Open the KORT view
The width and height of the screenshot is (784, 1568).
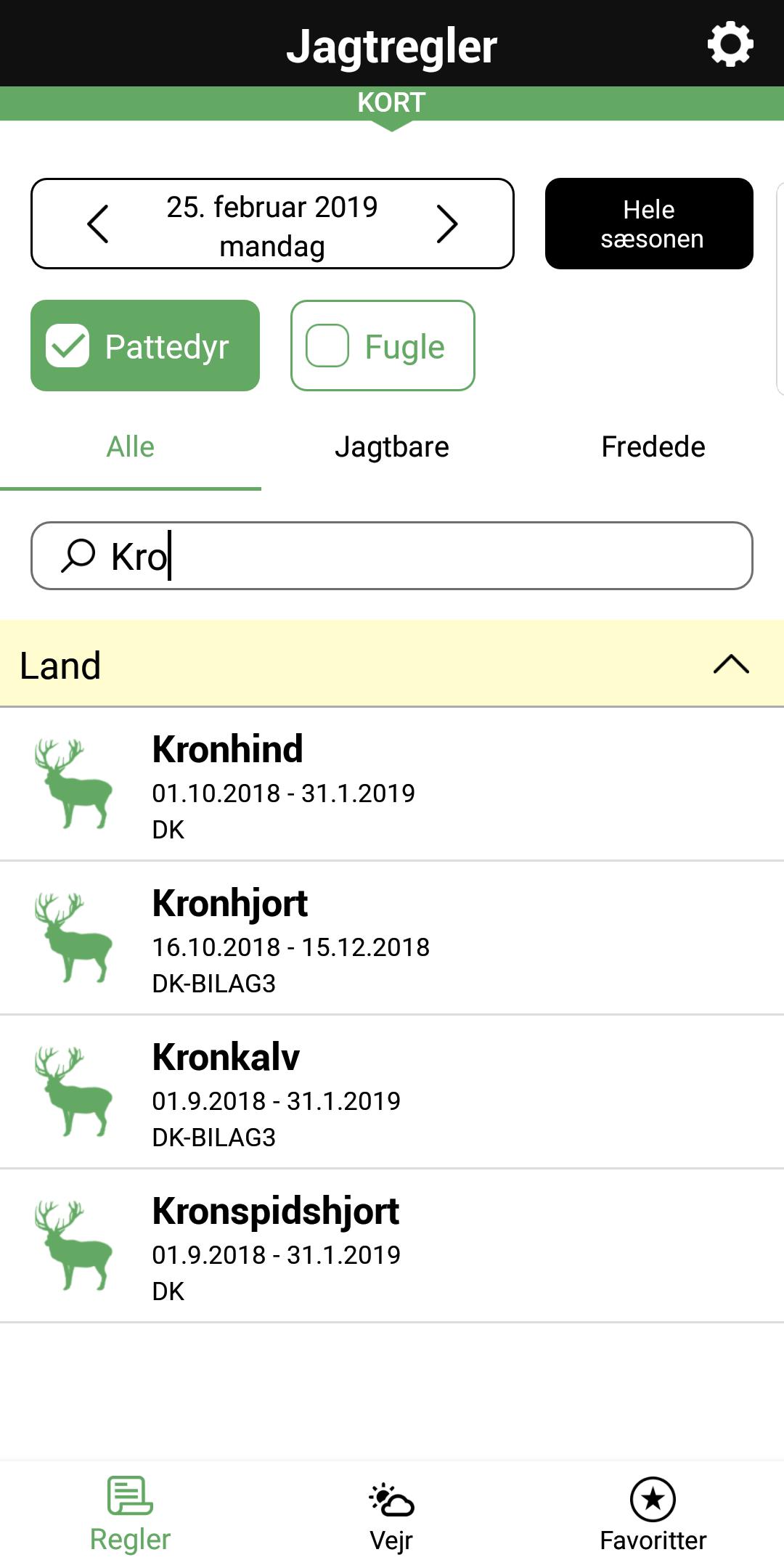coord(391,102)
